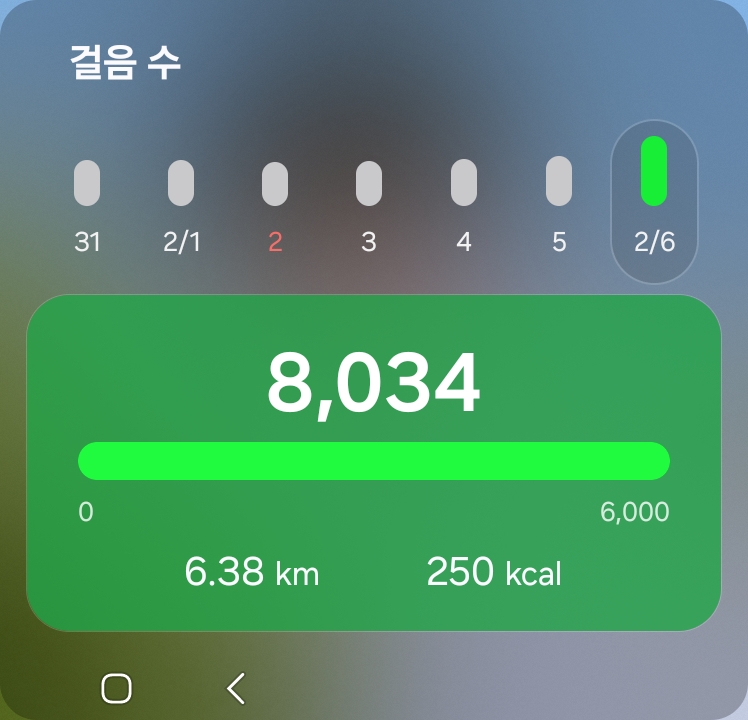Go to the home screen
748x720 pixels.
117,688
